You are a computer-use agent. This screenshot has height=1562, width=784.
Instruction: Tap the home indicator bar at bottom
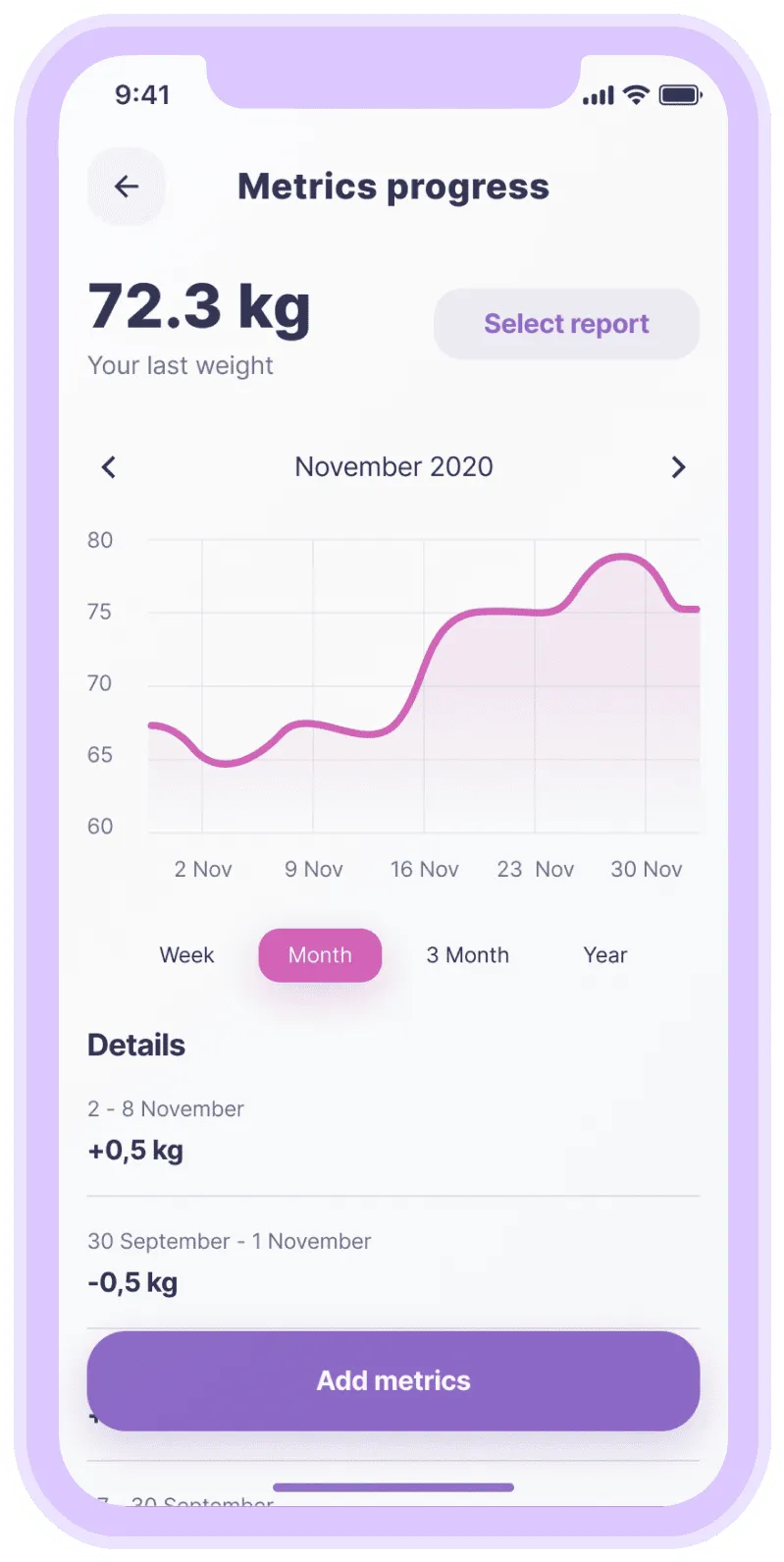click(392, 1486)
